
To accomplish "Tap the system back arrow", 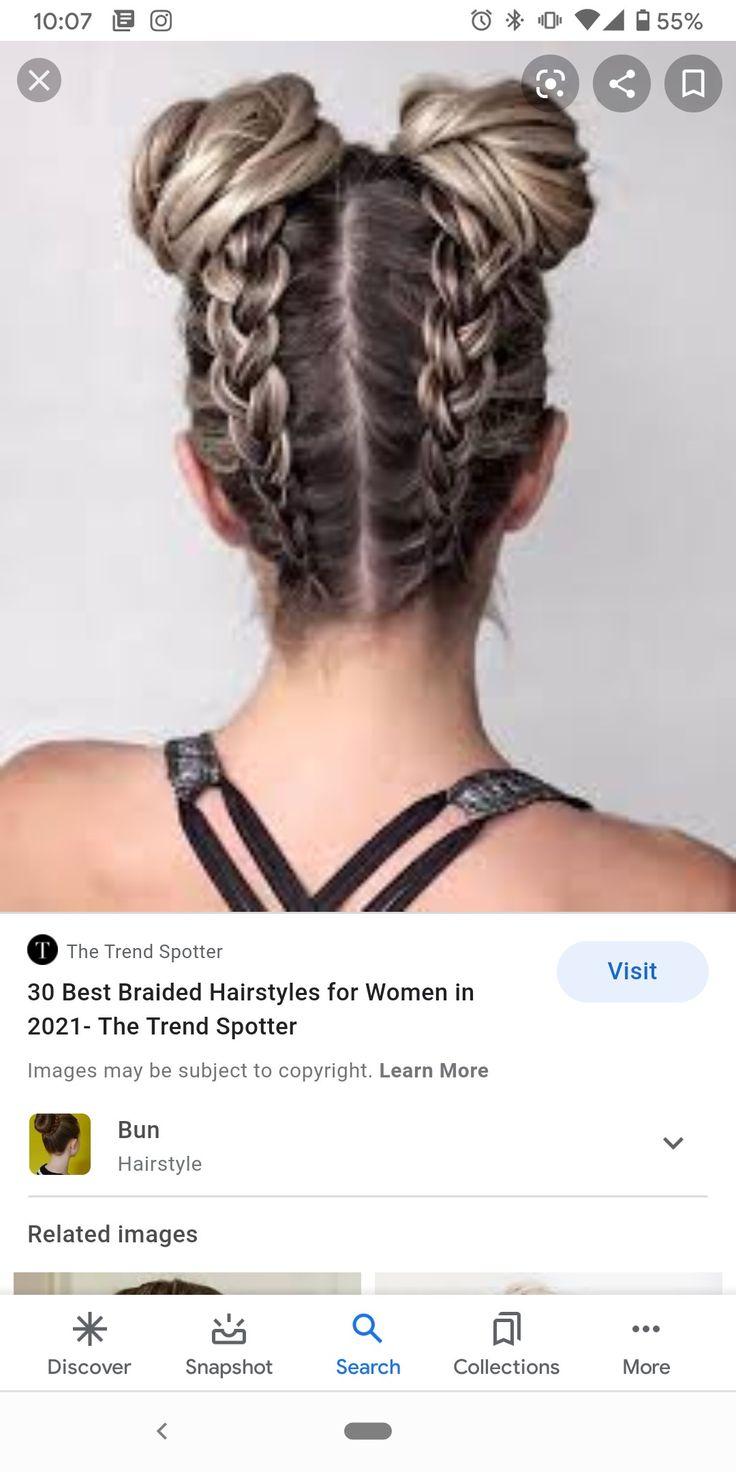I will [162, 1431].
